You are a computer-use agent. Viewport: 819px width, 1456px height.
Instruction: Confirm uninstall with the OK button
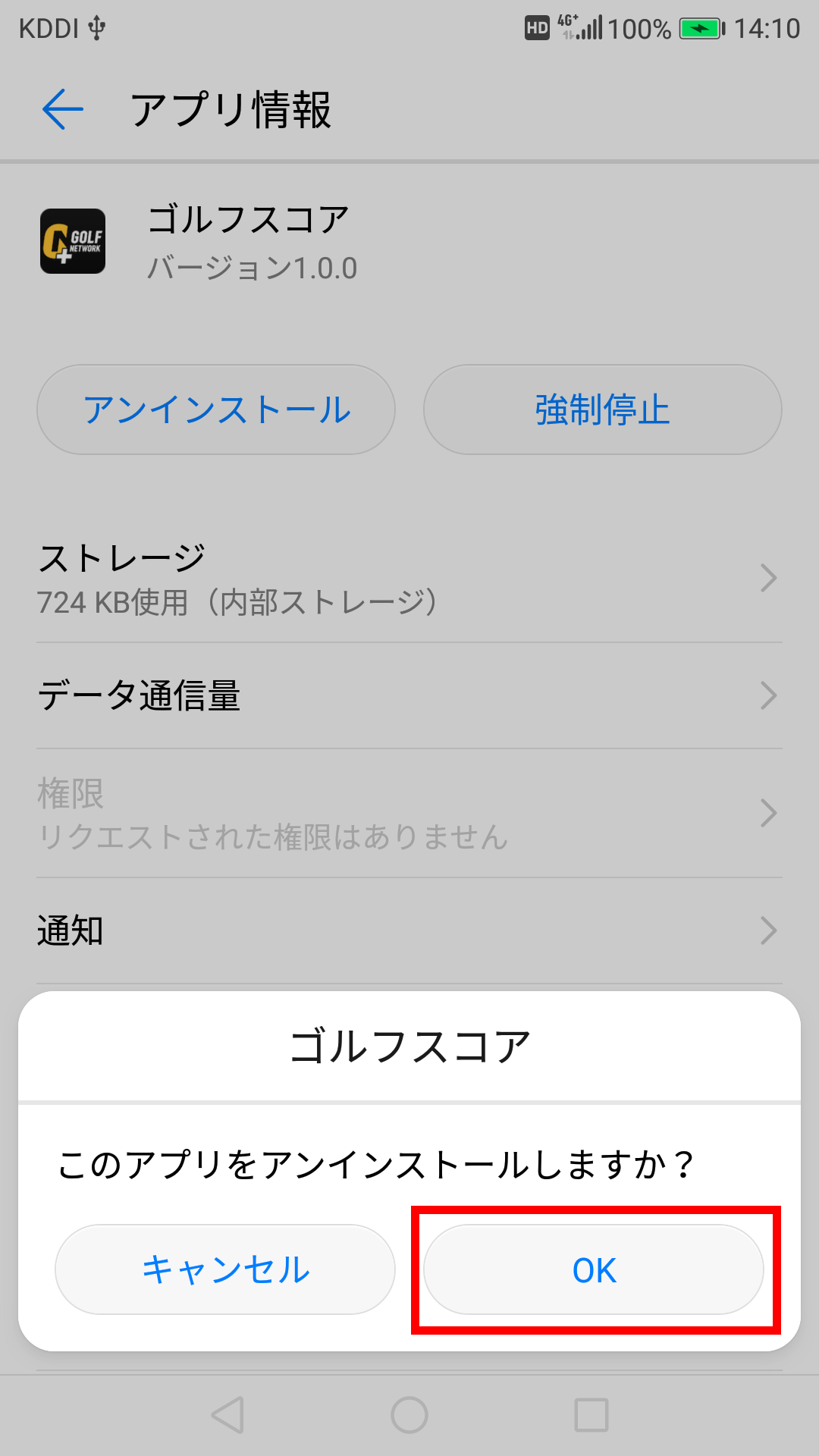594,1269
